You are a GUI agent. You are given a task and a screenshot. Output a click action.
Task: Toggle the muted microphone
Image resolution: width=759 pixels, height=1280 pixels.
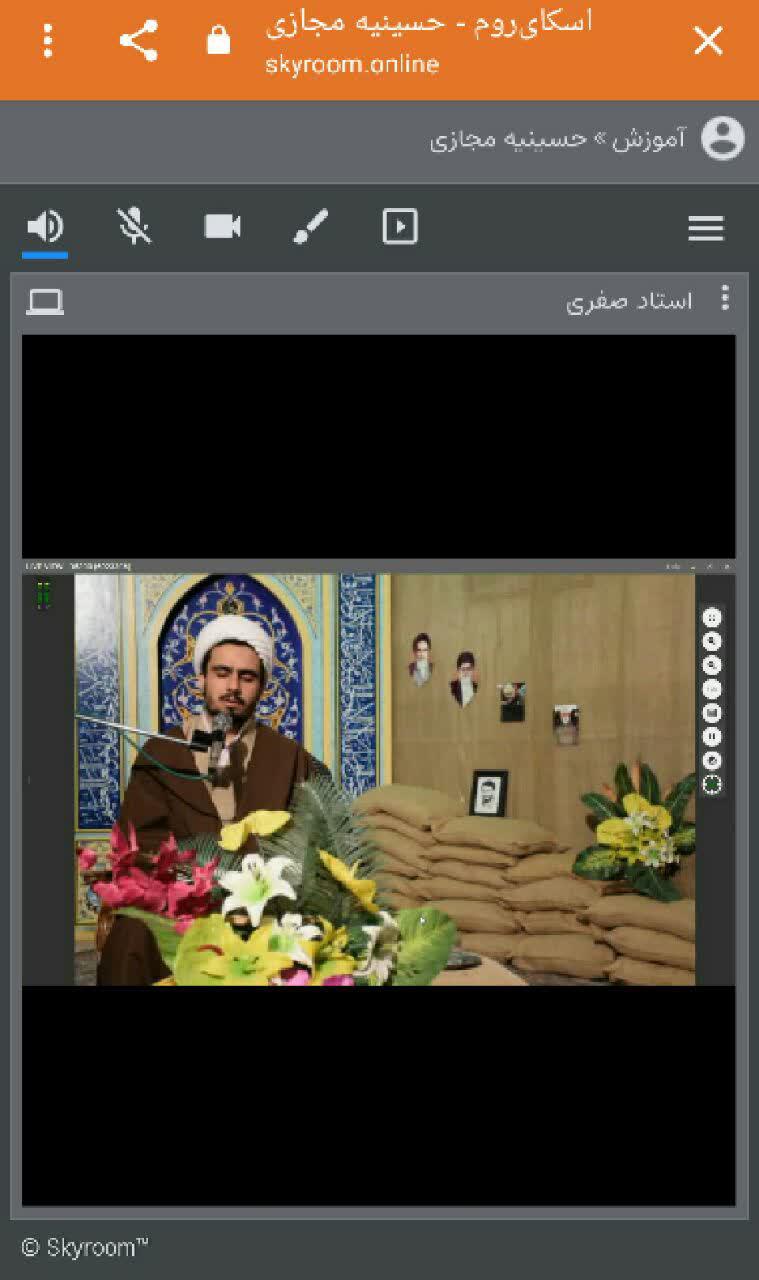coord(134,227)
